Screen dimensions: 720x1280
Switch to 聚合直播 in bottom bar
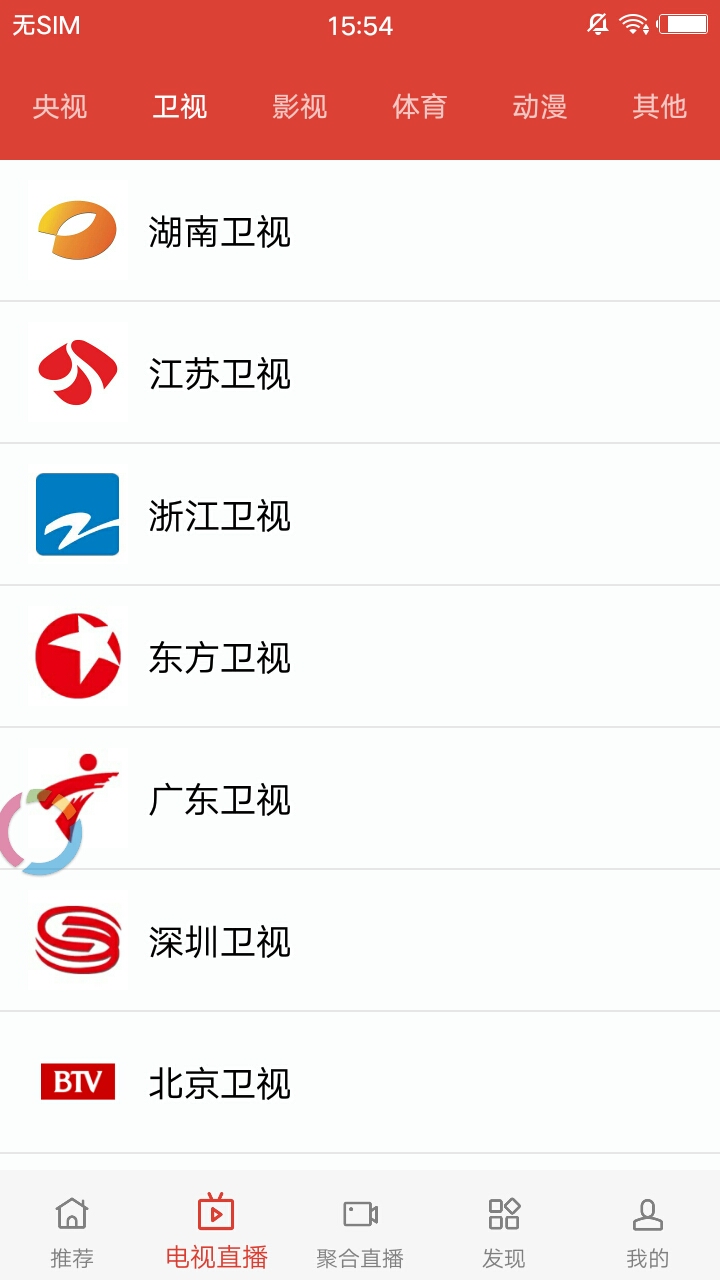point(360,1231)
